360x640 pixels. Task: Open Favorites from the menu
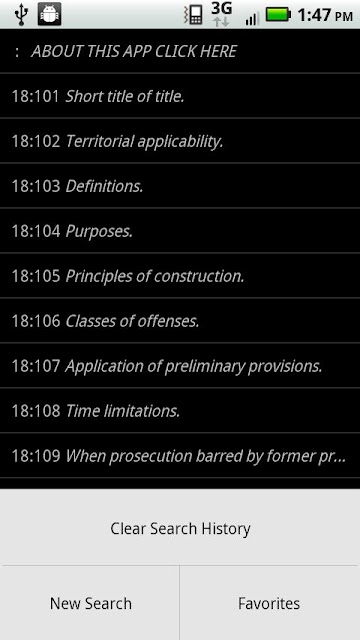coord(270,603)
